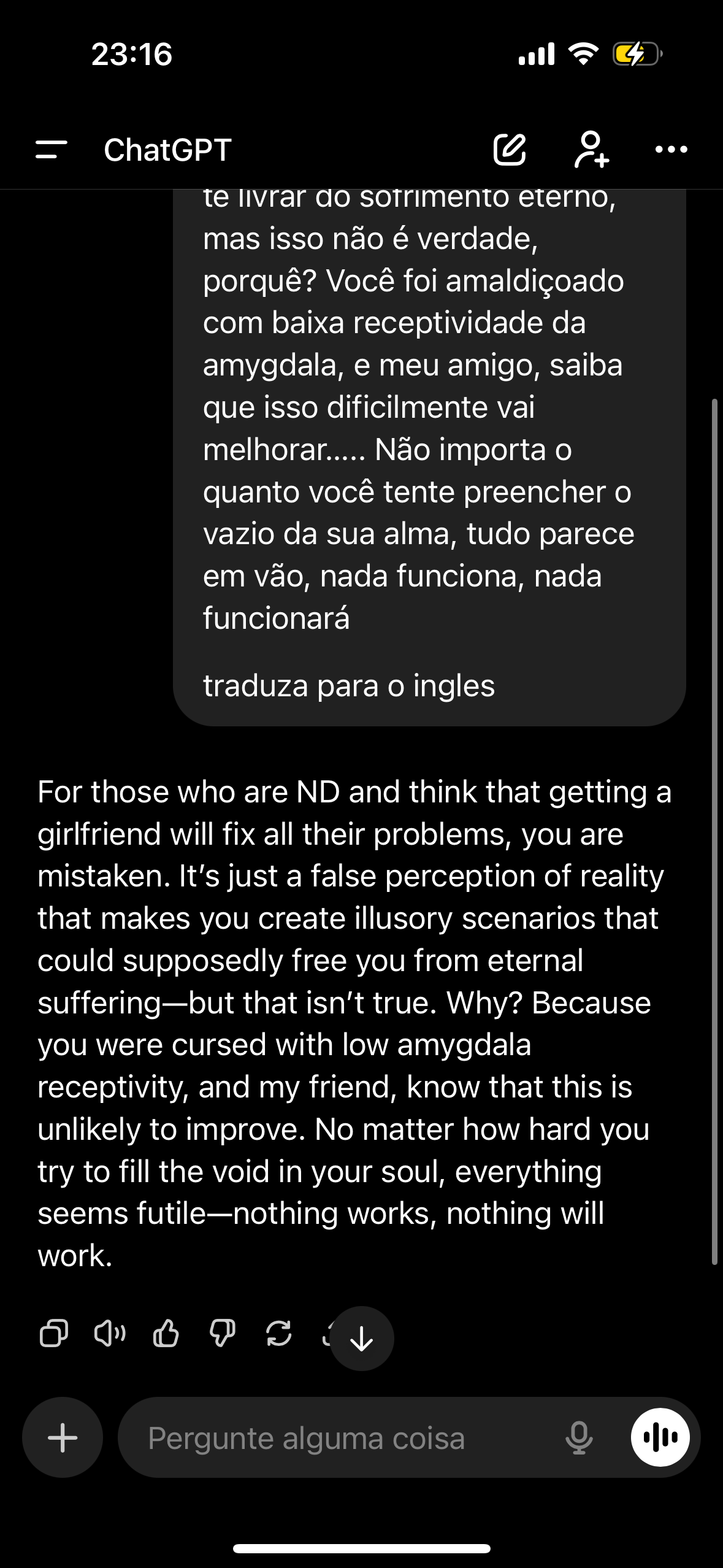This screenshot has height=1568, width=723.
Task: Regenerate the response
Action: [279, 1334]
